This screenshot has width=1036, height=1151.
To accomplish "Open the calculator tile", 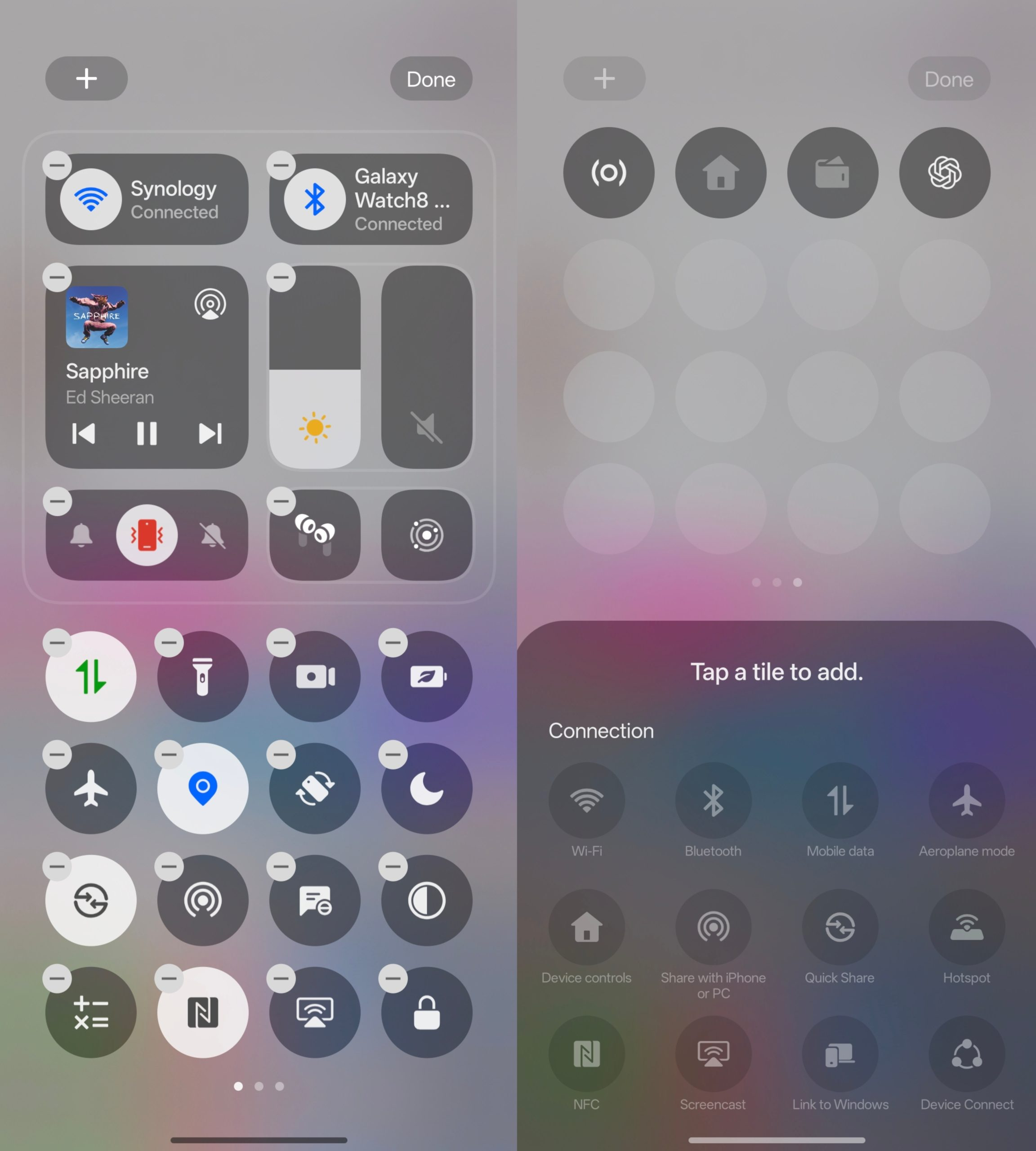I will [91, 1013].
